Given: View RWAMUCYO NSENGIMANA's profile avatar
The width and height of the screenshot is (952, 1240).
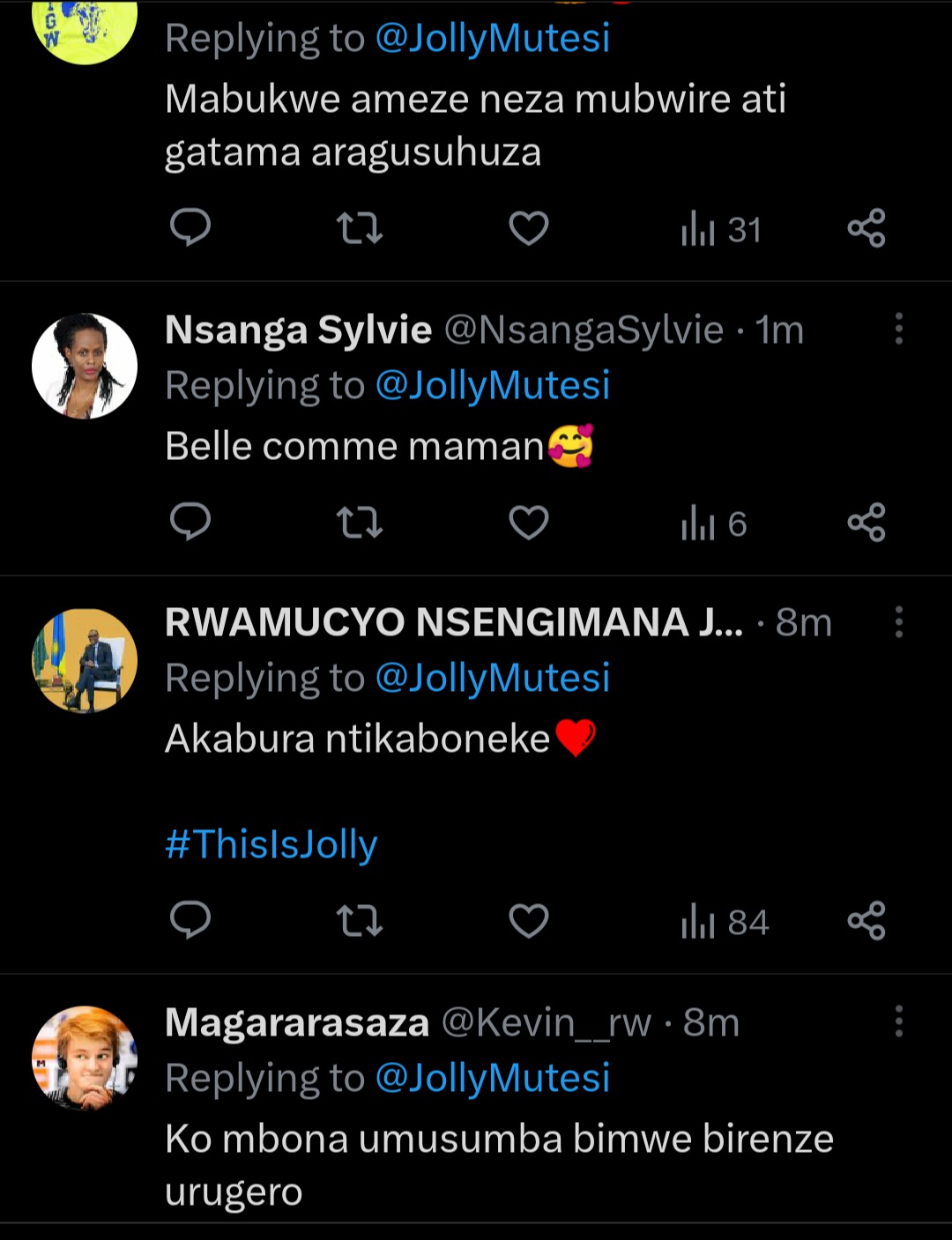Looking at the screenshot, I should (85, 660).
